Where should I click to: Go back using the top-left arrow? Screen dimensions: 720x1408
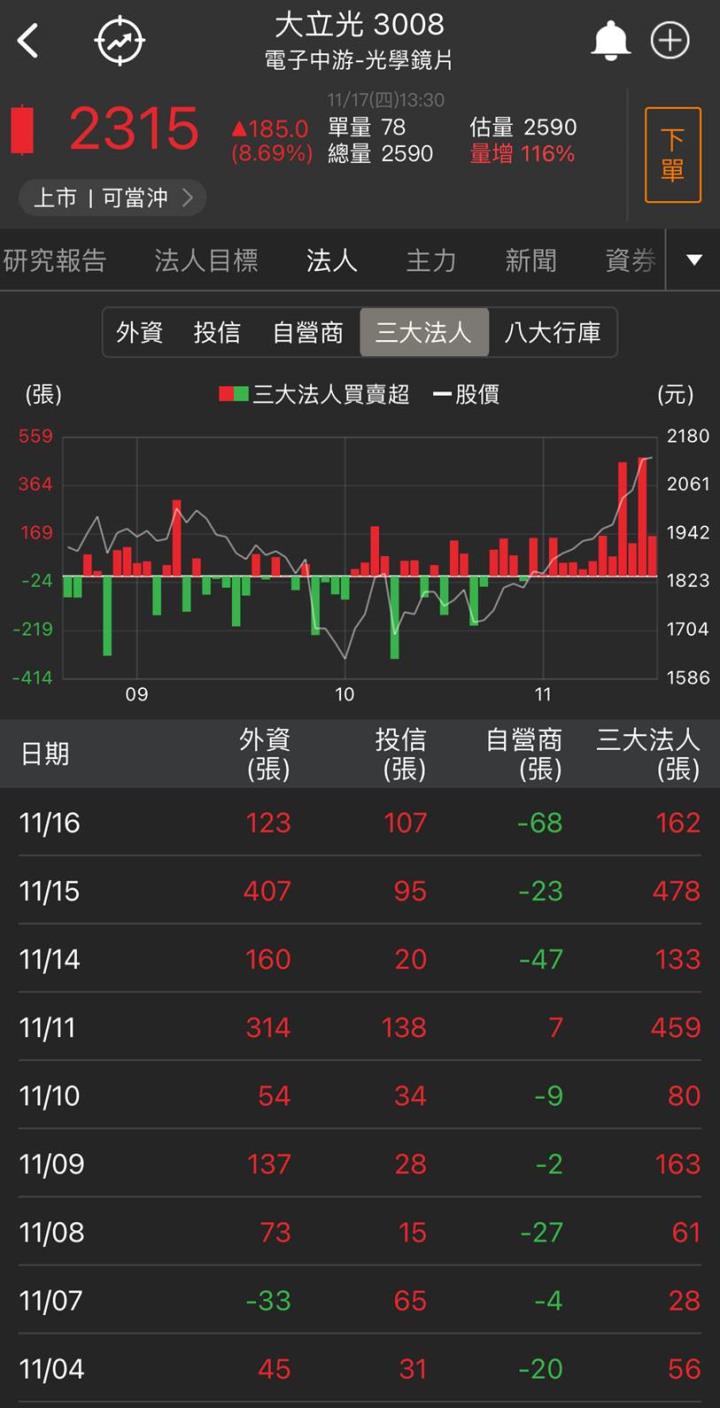pos(28,42)
